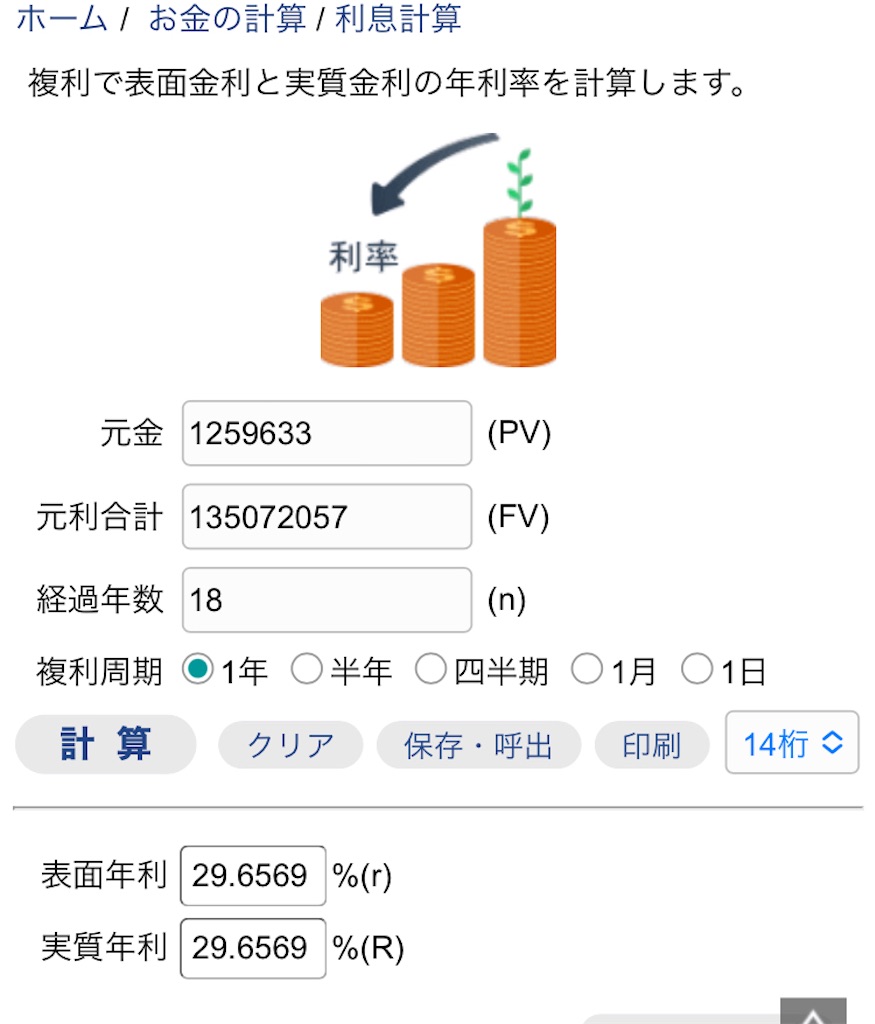Select 1月 compounding period
Viewport: 875px width, 1024px height.
click(587, 671)
